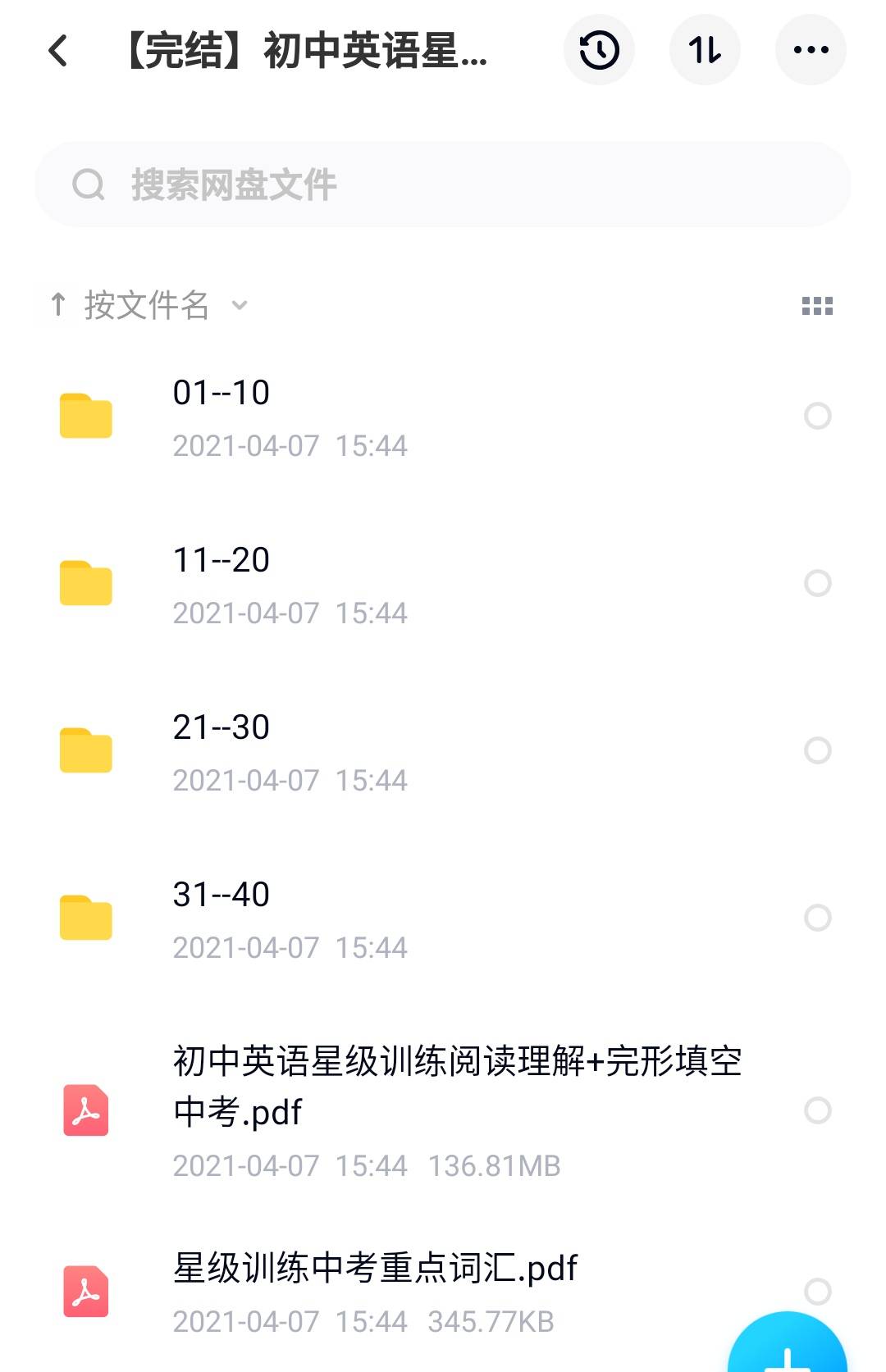This screenshot has height=1372, width=886.
Task: Open the 01--10 folder icon
Action: [85, 417]
